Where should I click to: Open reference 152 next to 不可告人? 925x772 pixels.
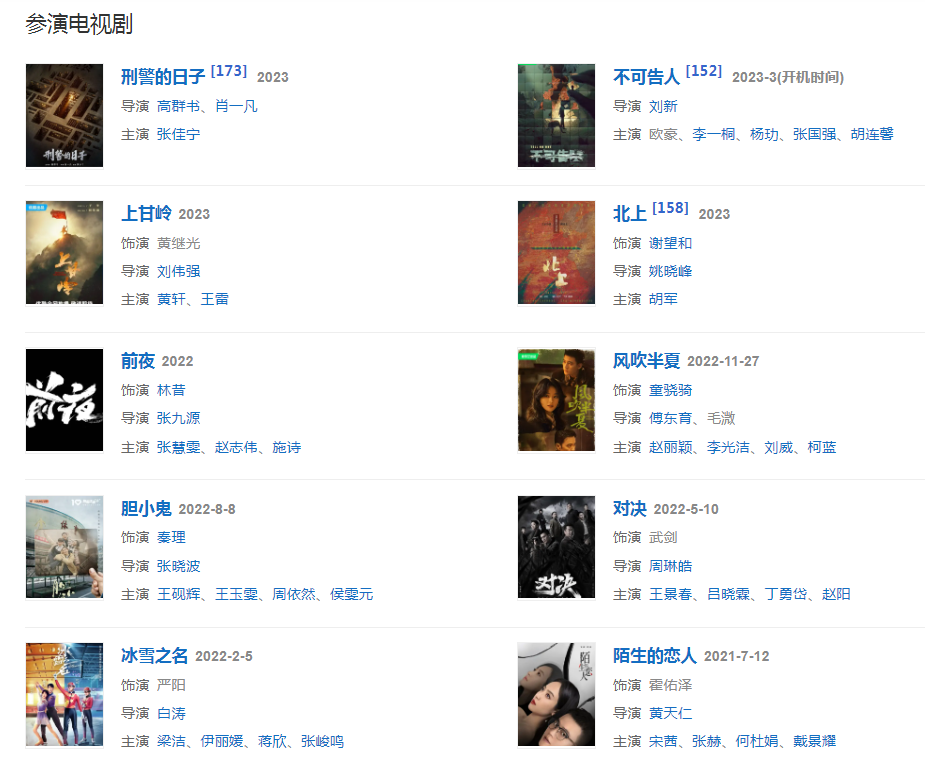[704, 71]
